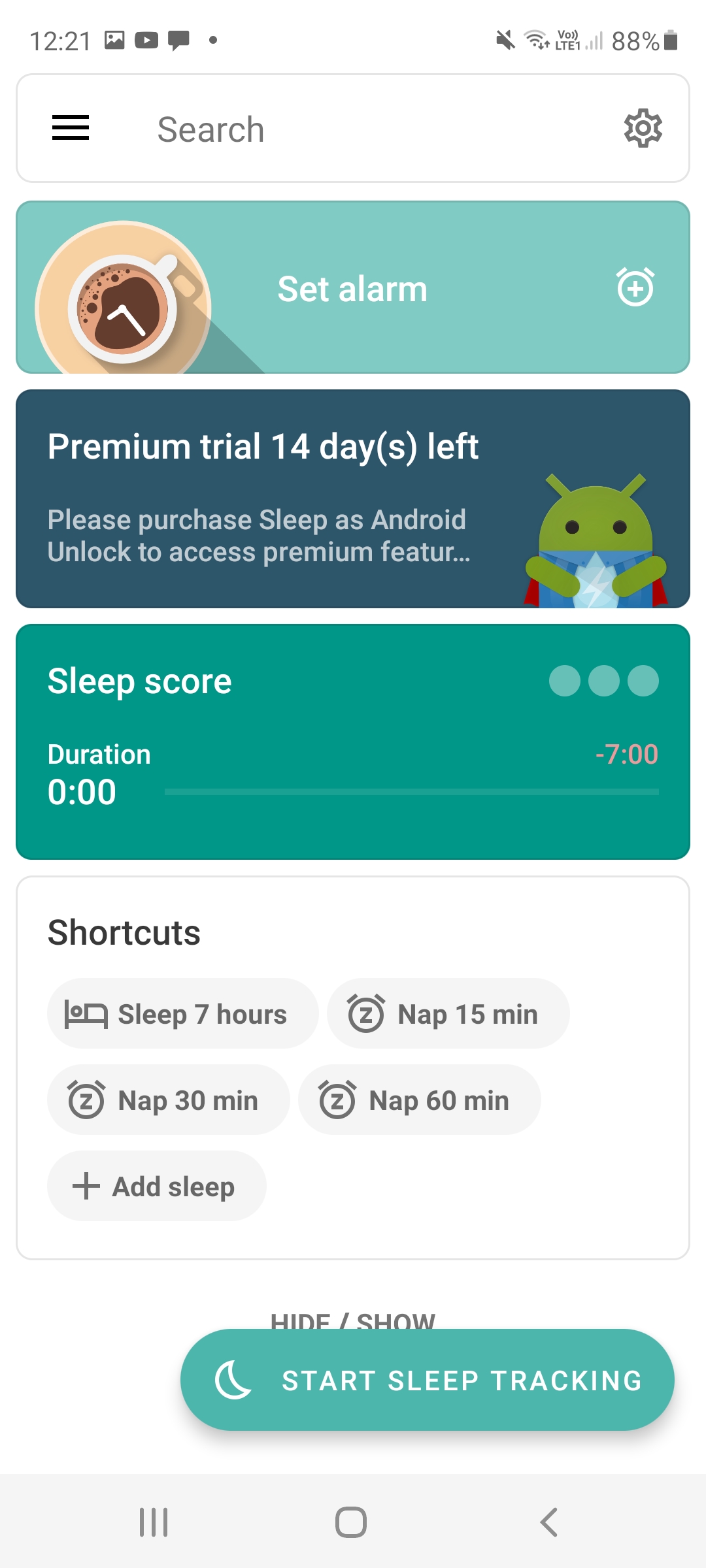Viewport: 706px width, 1568px height.
Task: Tap the HIDE / SHOW link
Action: click(x=353, y=1321)
